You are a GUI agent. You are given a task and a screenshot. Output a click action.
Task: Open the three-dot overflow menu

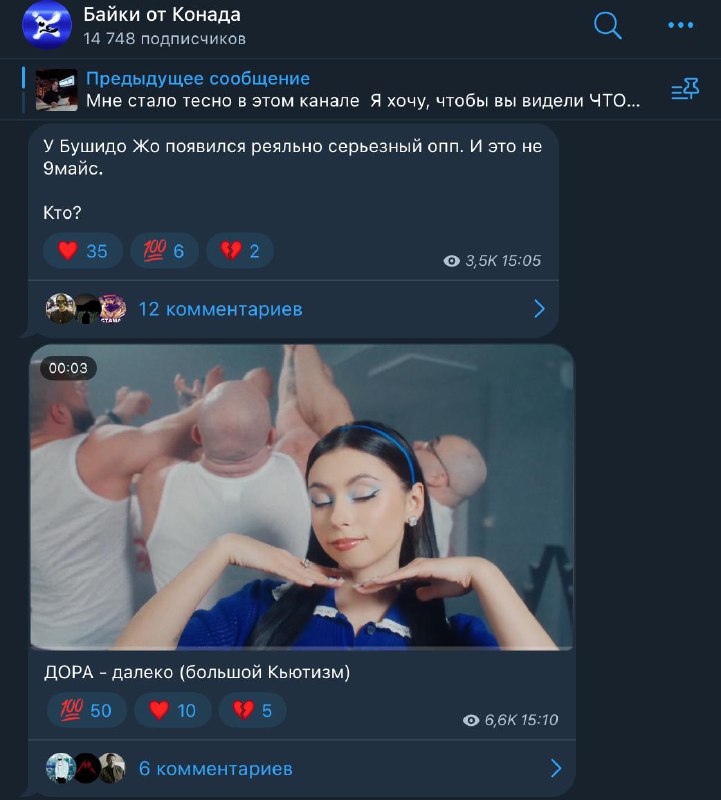(680, 26)
